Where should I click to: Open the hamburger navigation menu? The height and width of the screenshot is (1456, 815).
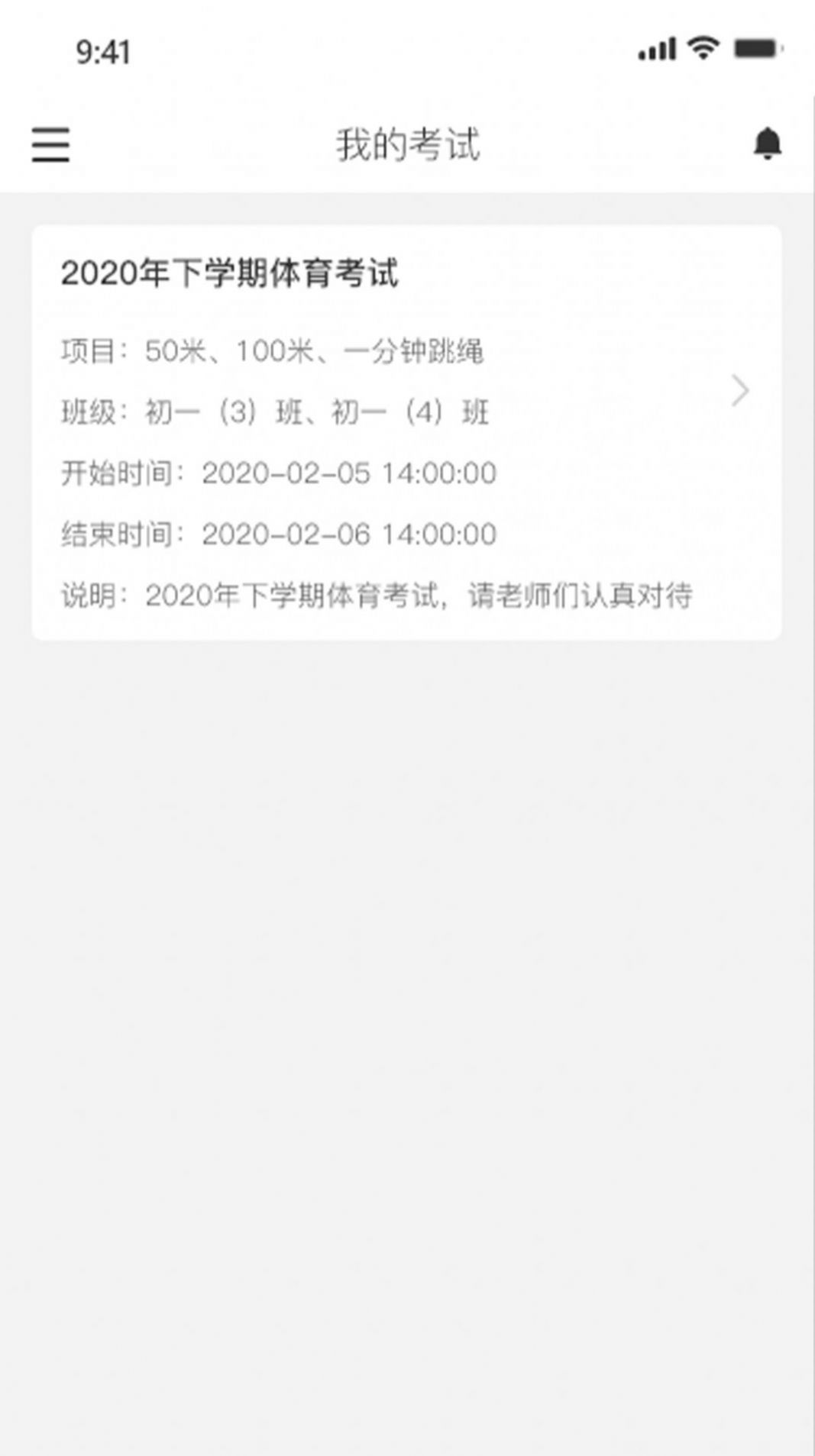pyautogui.click(x=50, y=144)
